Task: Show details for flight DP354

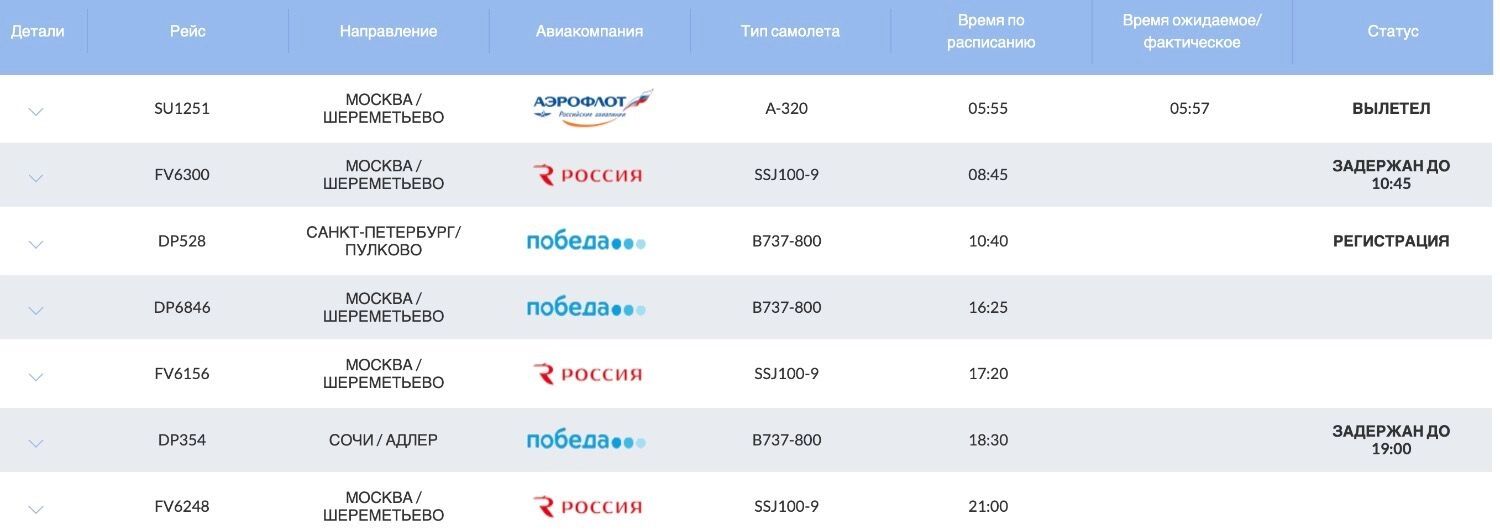Action: coord(36,443)
